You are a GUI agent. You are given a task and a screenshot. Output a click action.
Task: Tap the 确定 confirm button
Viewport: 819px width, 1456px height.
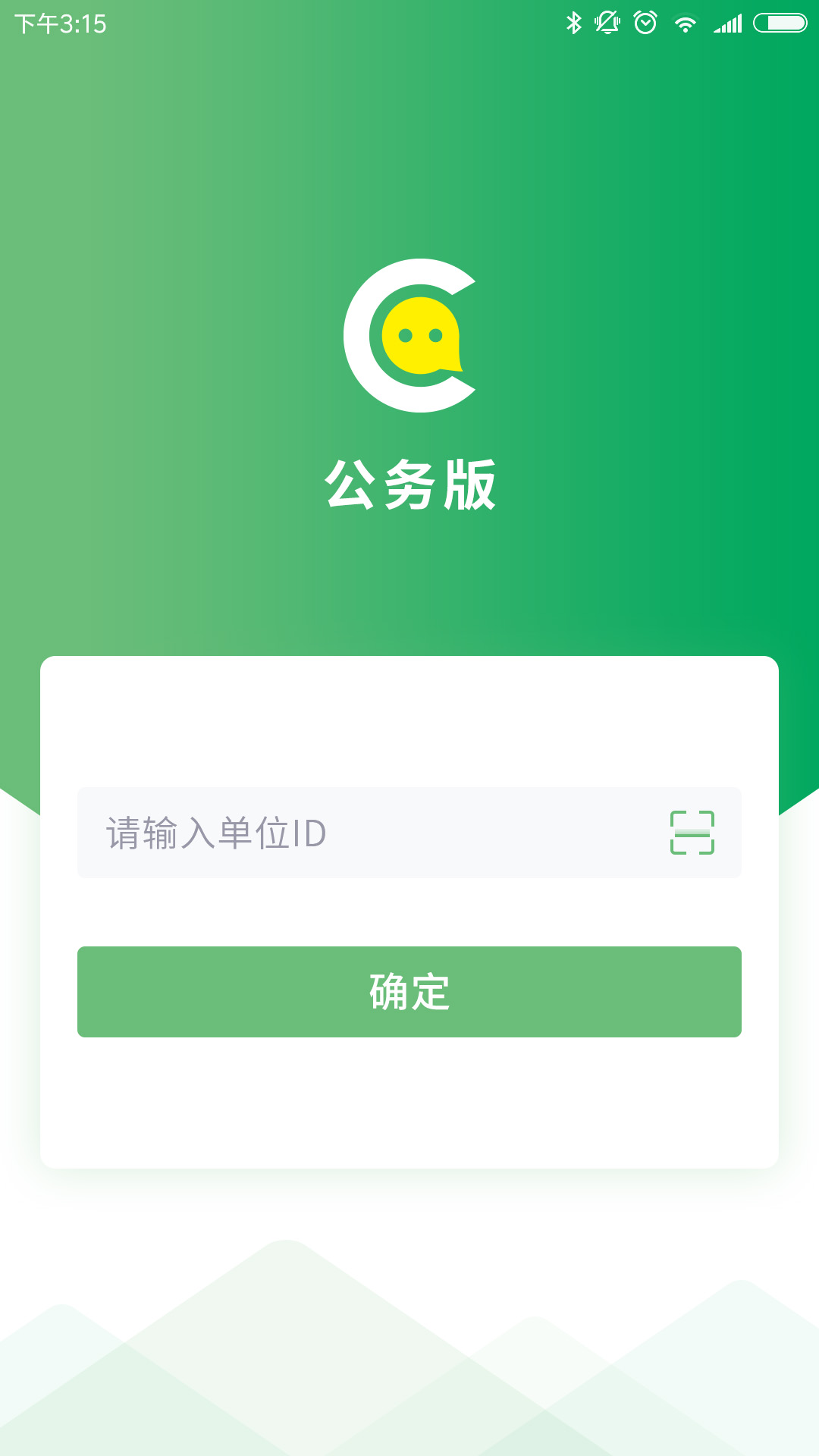(x=409, y=992)
